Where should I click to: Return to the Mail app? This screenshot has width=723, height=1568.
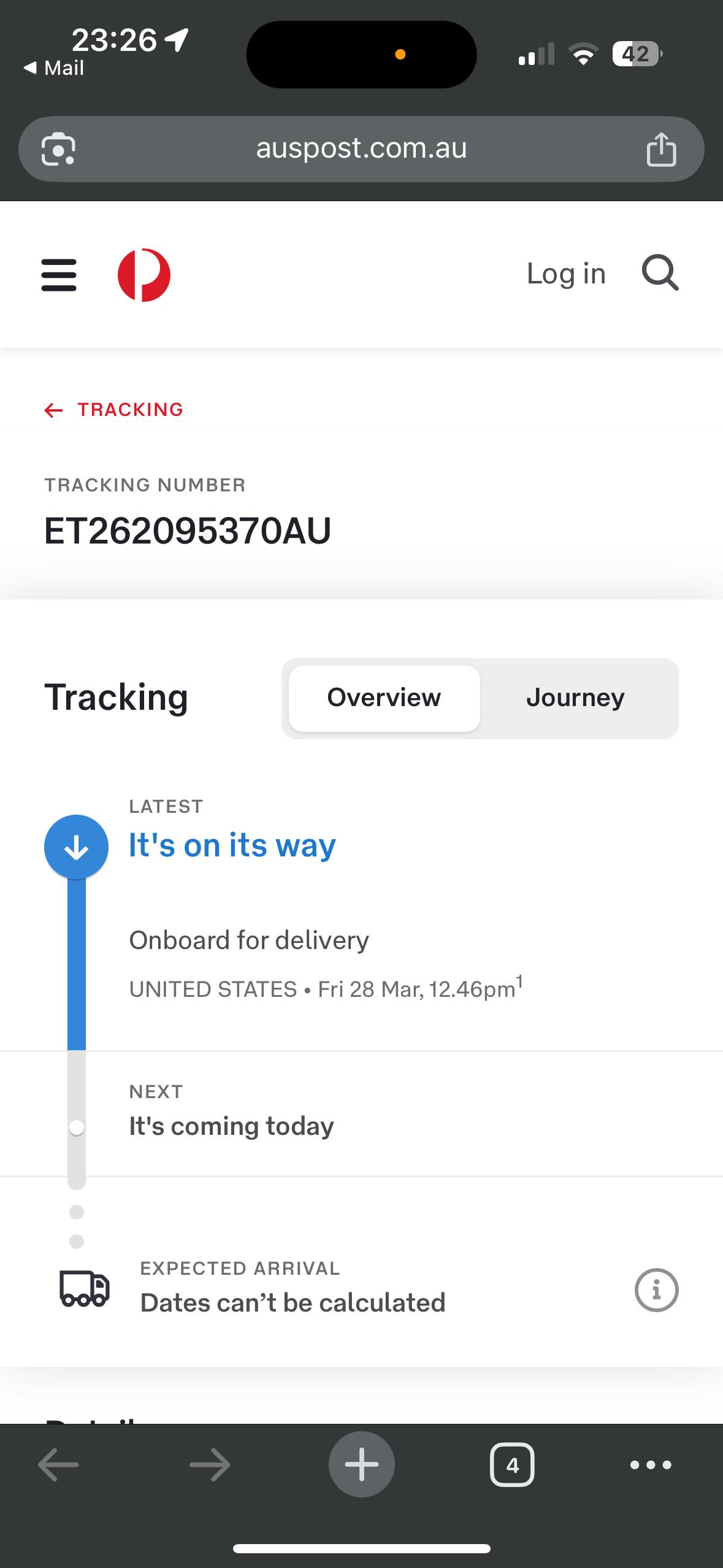click(x=54, y=68)
